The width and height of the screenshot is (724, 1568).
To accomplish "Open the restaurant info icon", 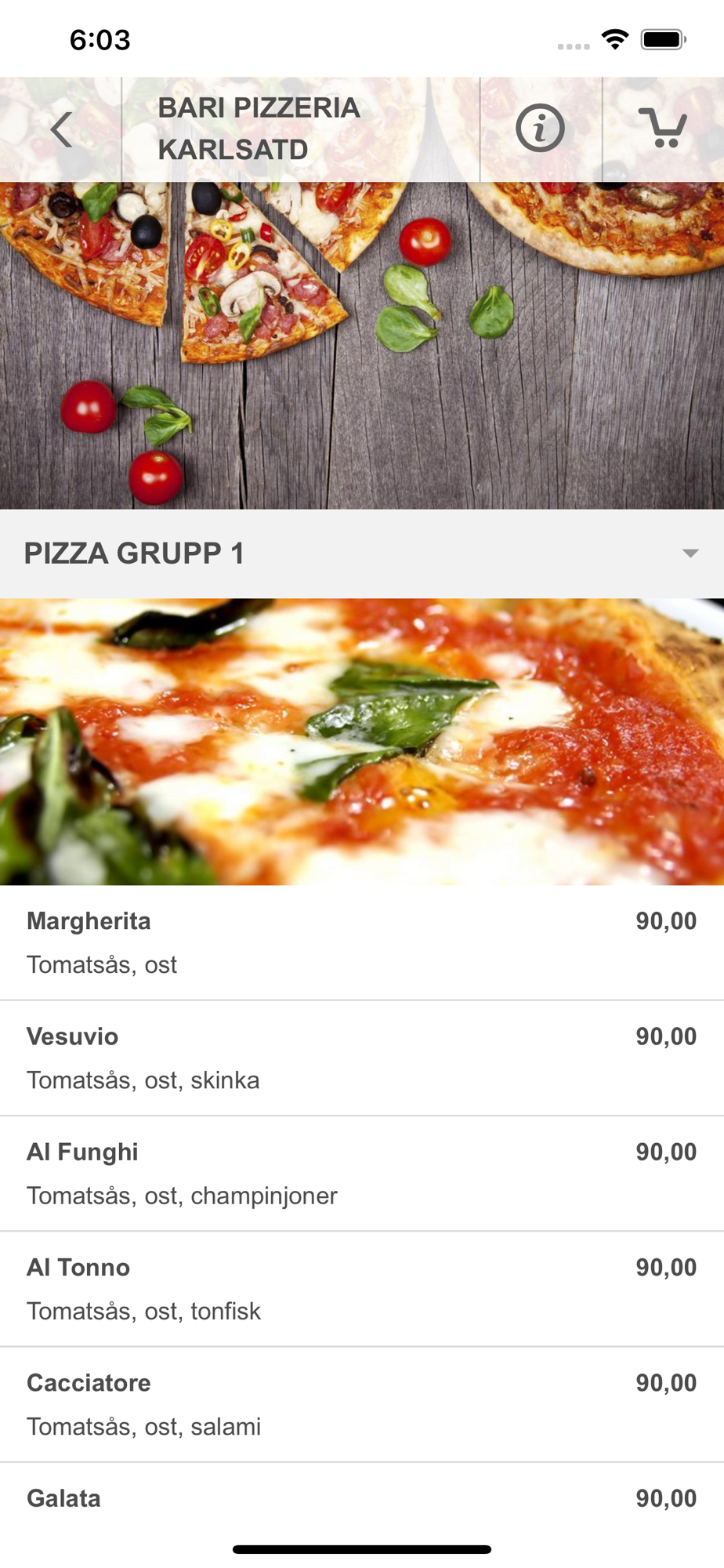I will (540, 128).
